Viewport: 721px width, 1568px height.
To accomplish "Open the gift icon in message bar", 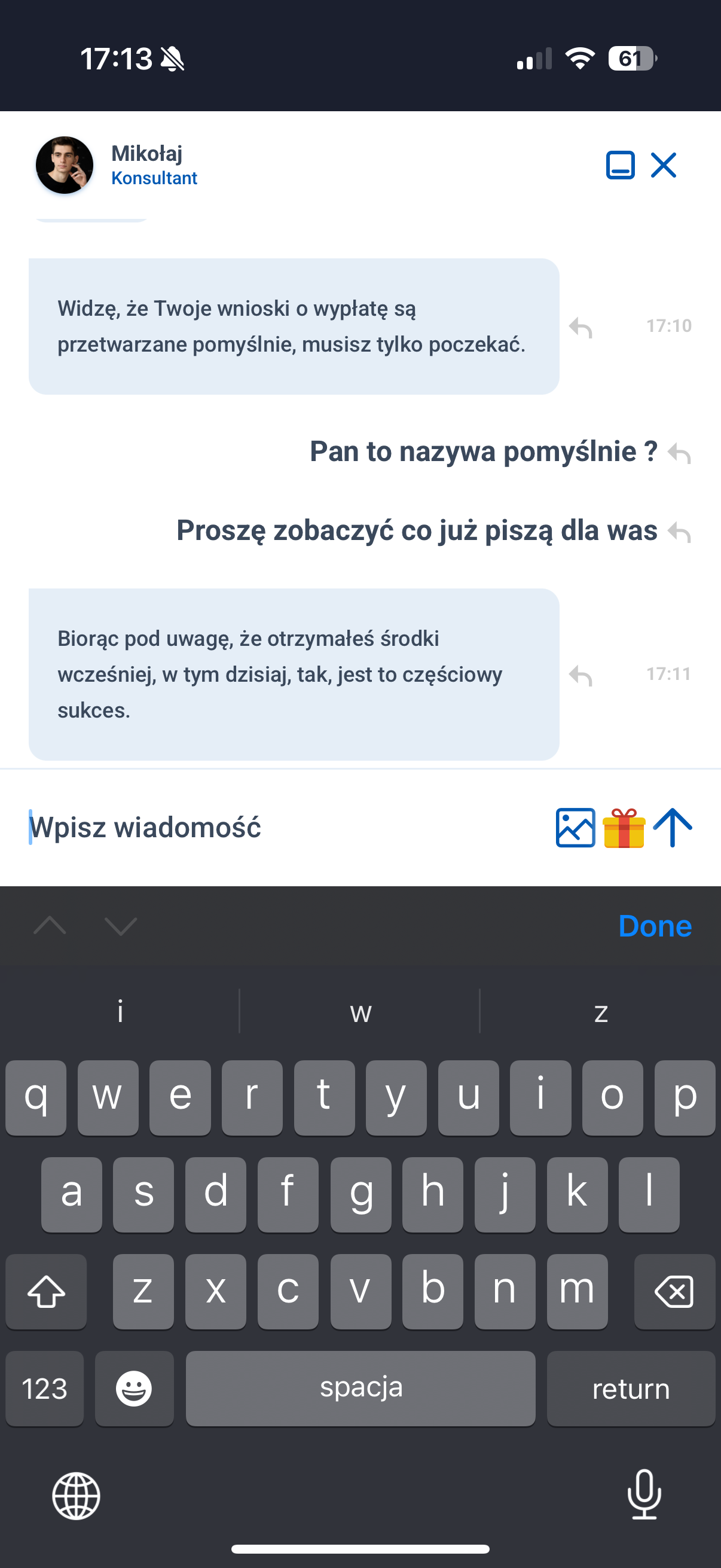I will pyautogui.click(x=624, y=828).
